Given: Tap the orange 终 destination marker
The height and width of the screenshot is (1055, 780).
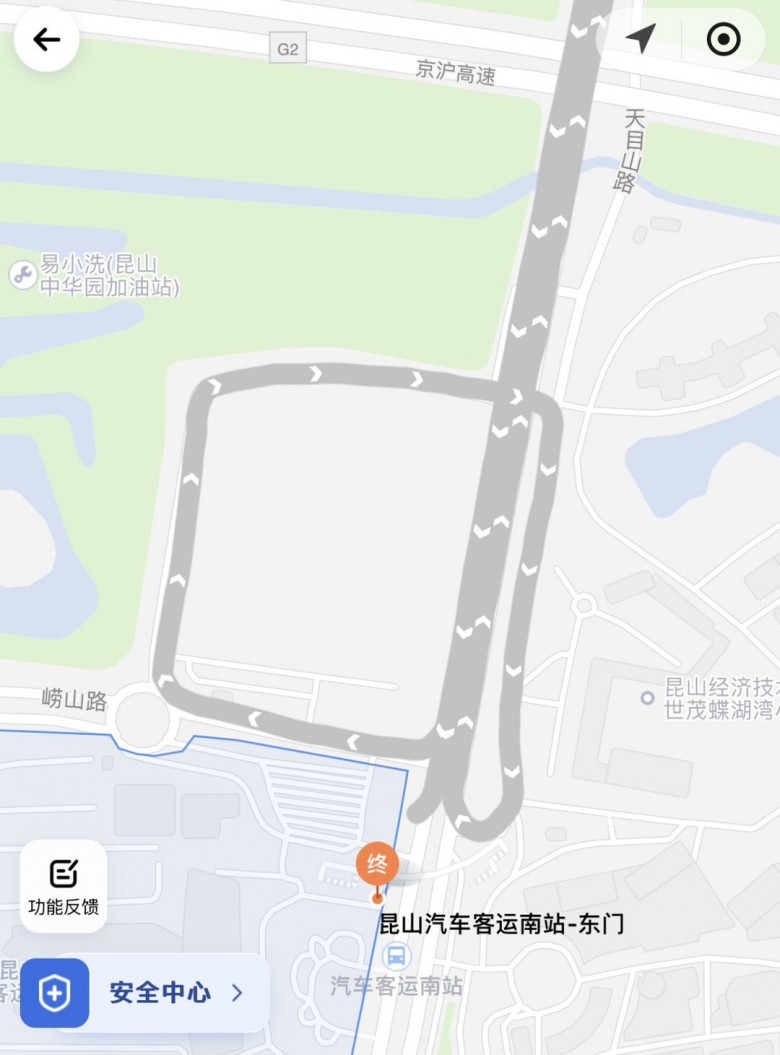Looking at the screenshot, I should coord(377,865).
